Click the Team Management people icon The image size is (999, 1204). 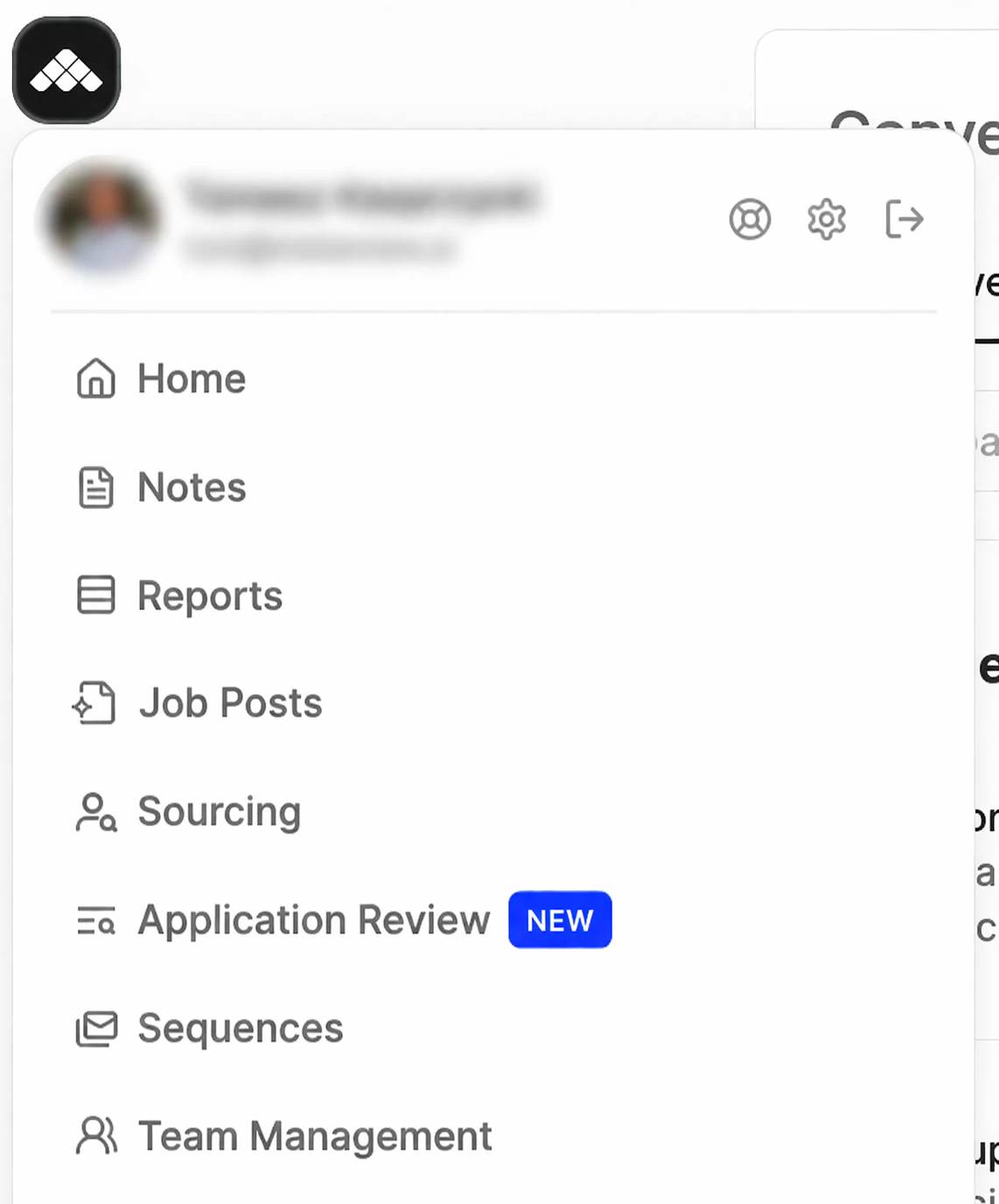(95, 1136)
